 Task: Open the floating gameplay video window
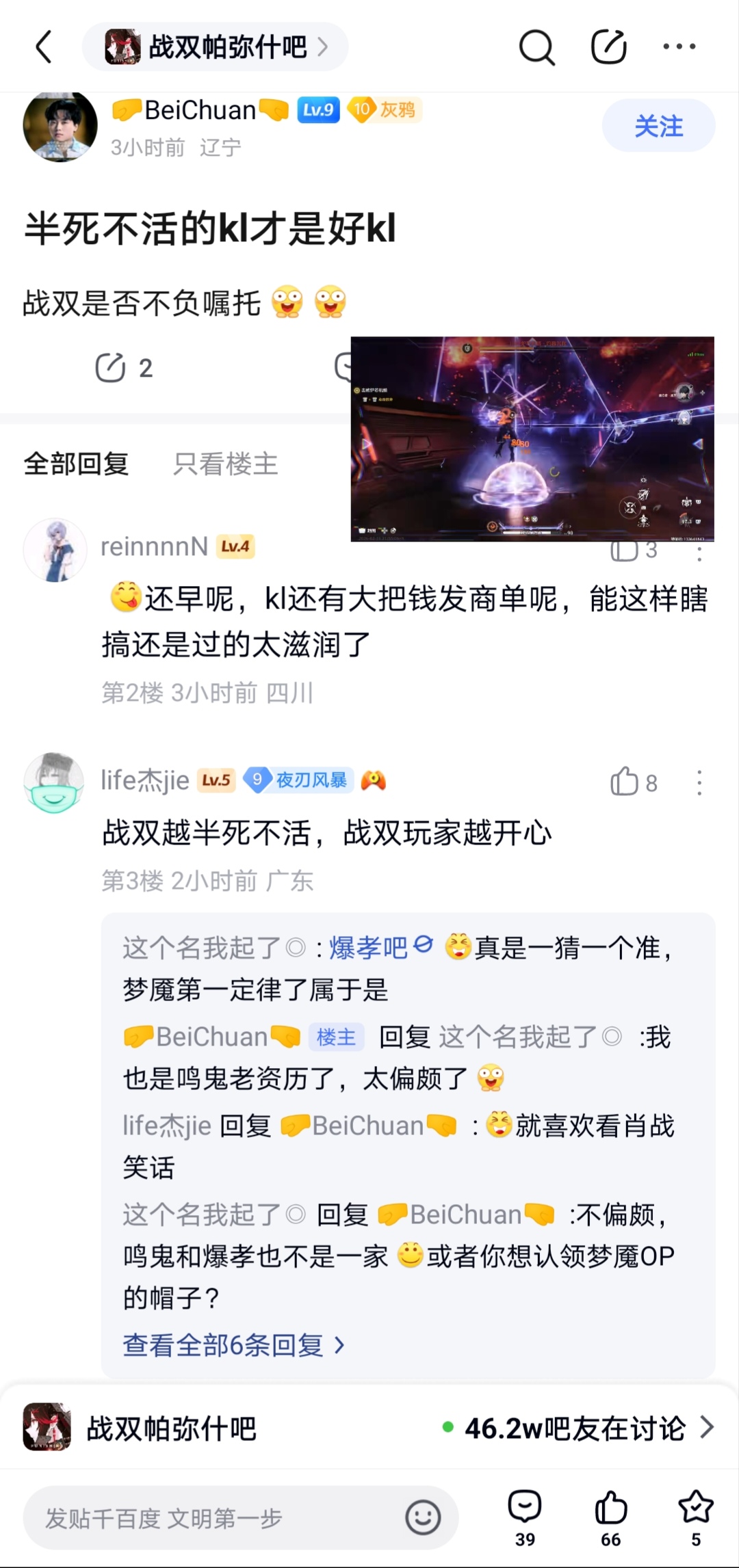(x=532, y=439)
